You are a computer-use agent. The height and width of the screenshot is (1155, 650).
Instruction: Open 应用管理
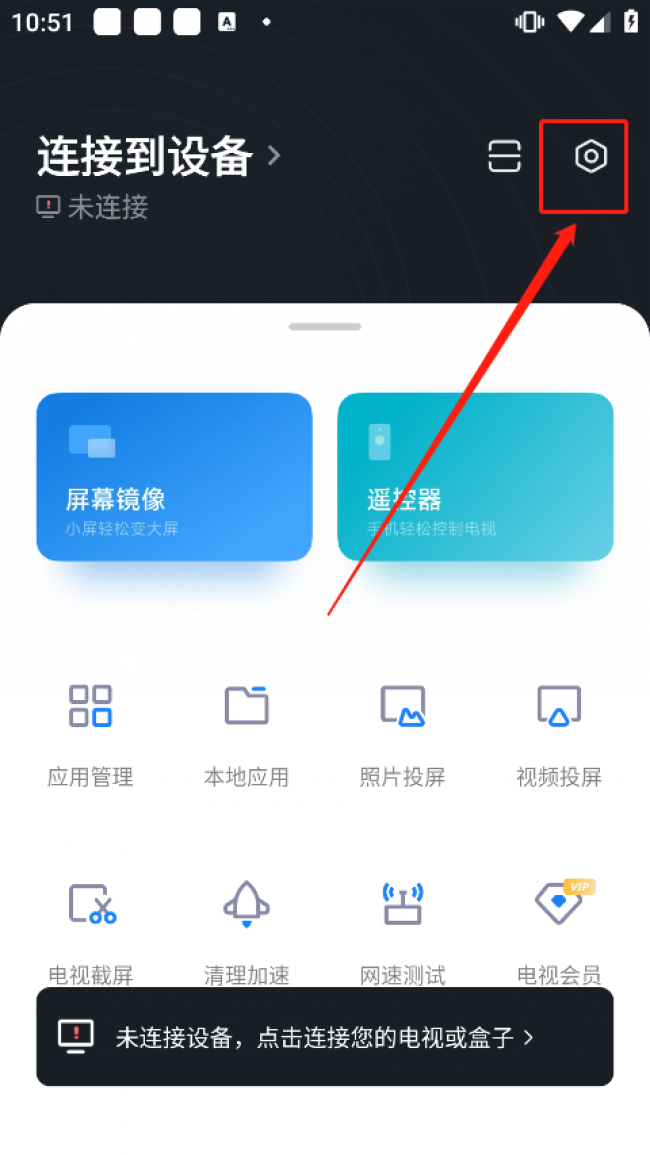tap(91, 735)
